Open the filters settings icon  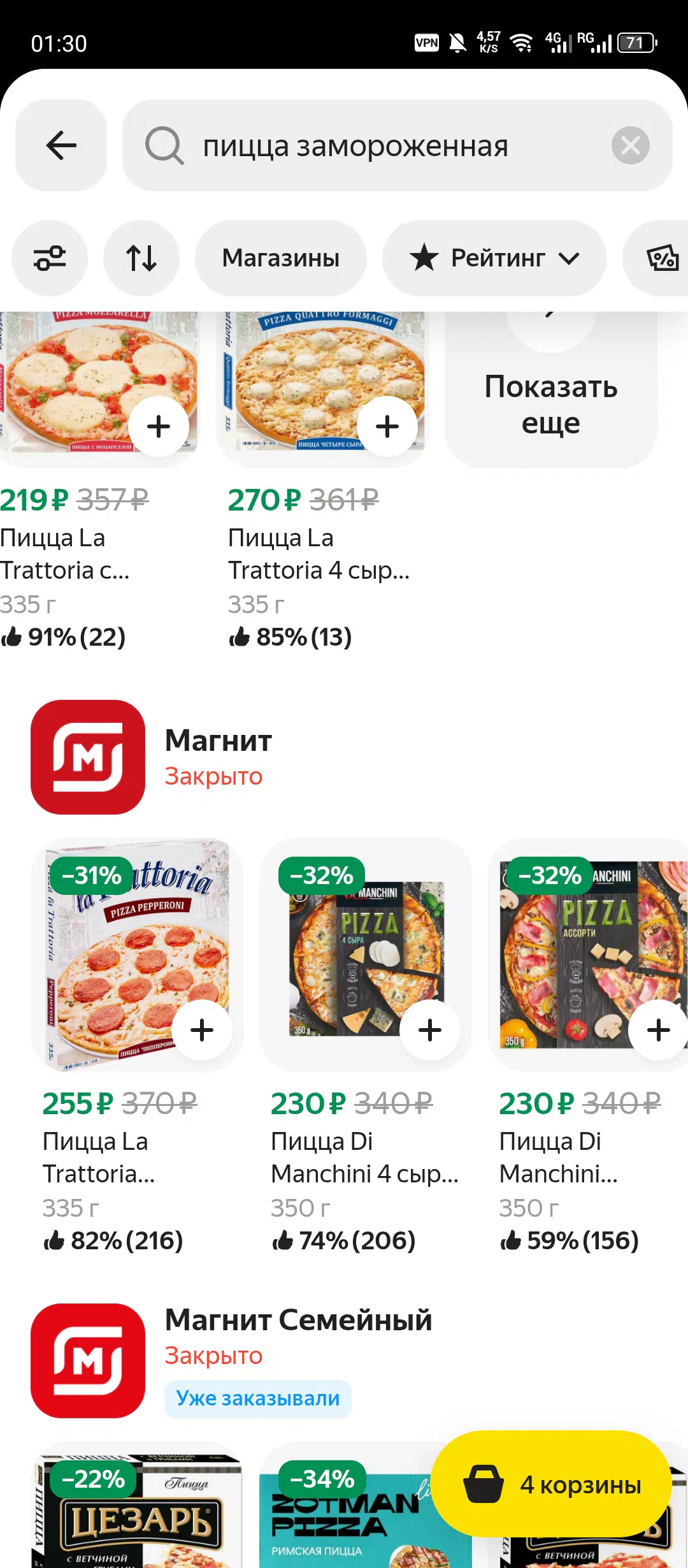[x=50, y=258]
